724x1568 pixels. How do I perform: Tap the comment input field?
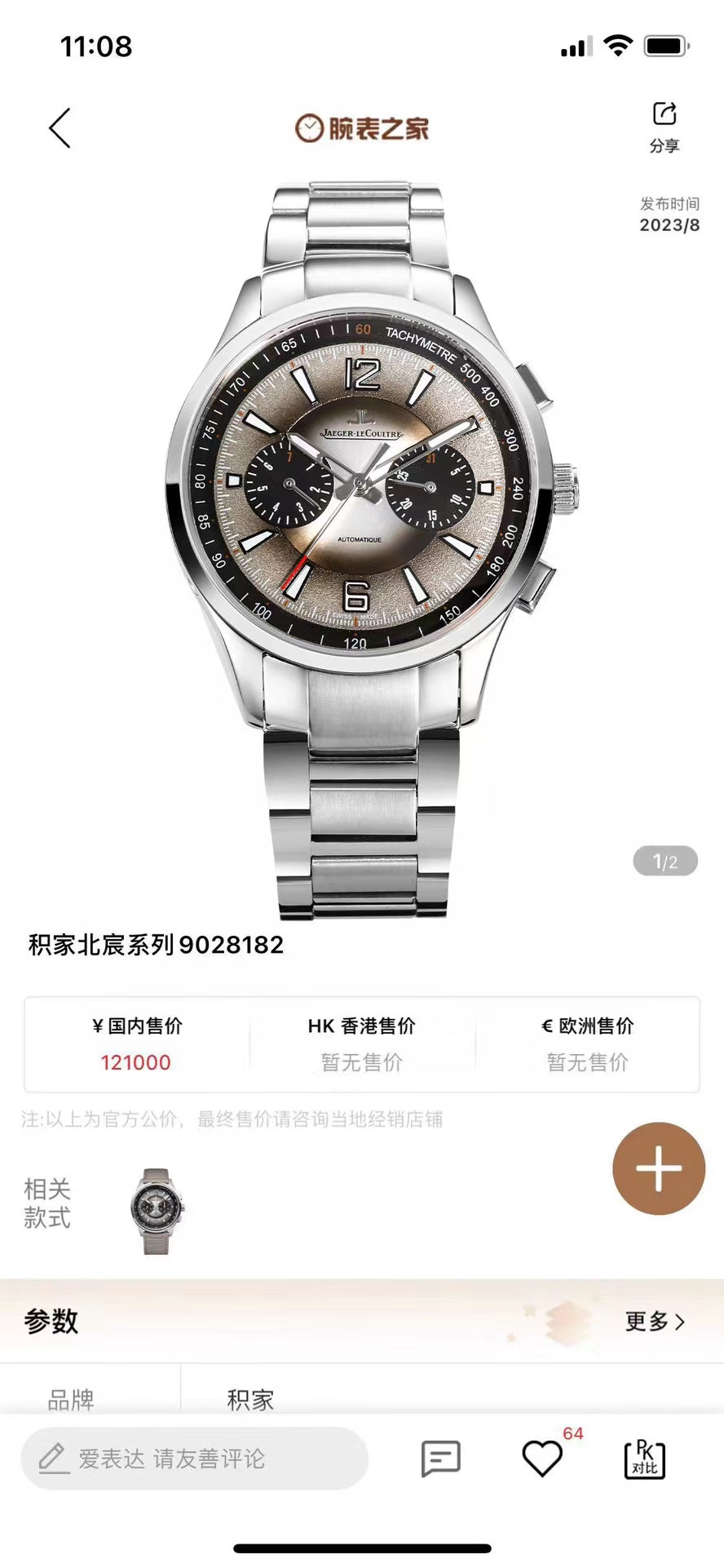click(x=194, y=1458)
